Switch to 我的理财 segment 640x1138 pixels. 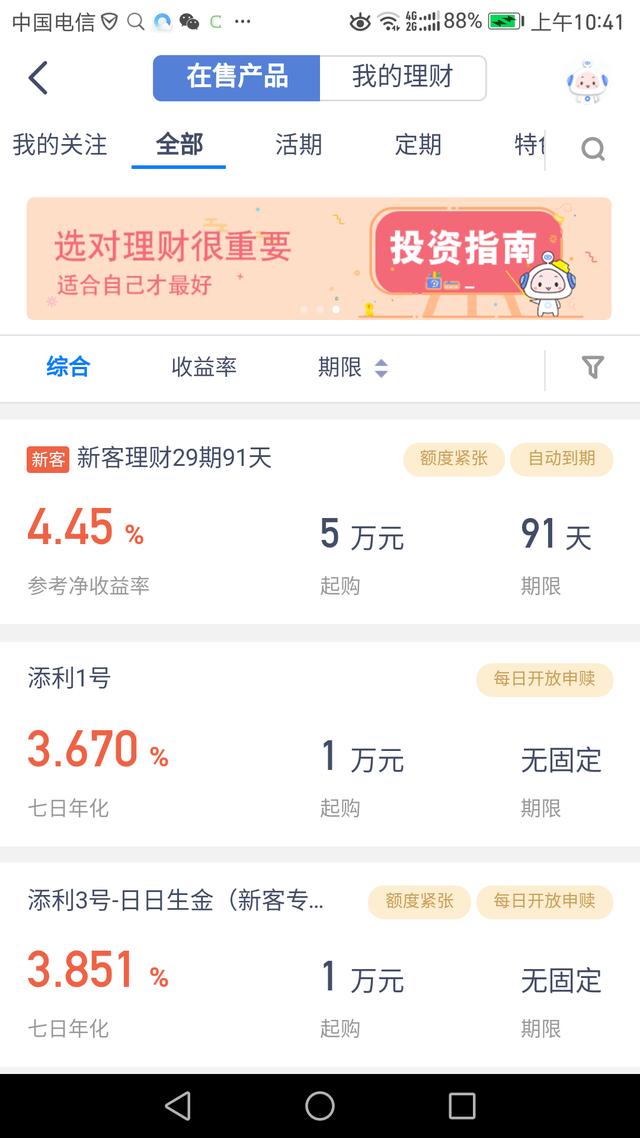coord(402,78)
